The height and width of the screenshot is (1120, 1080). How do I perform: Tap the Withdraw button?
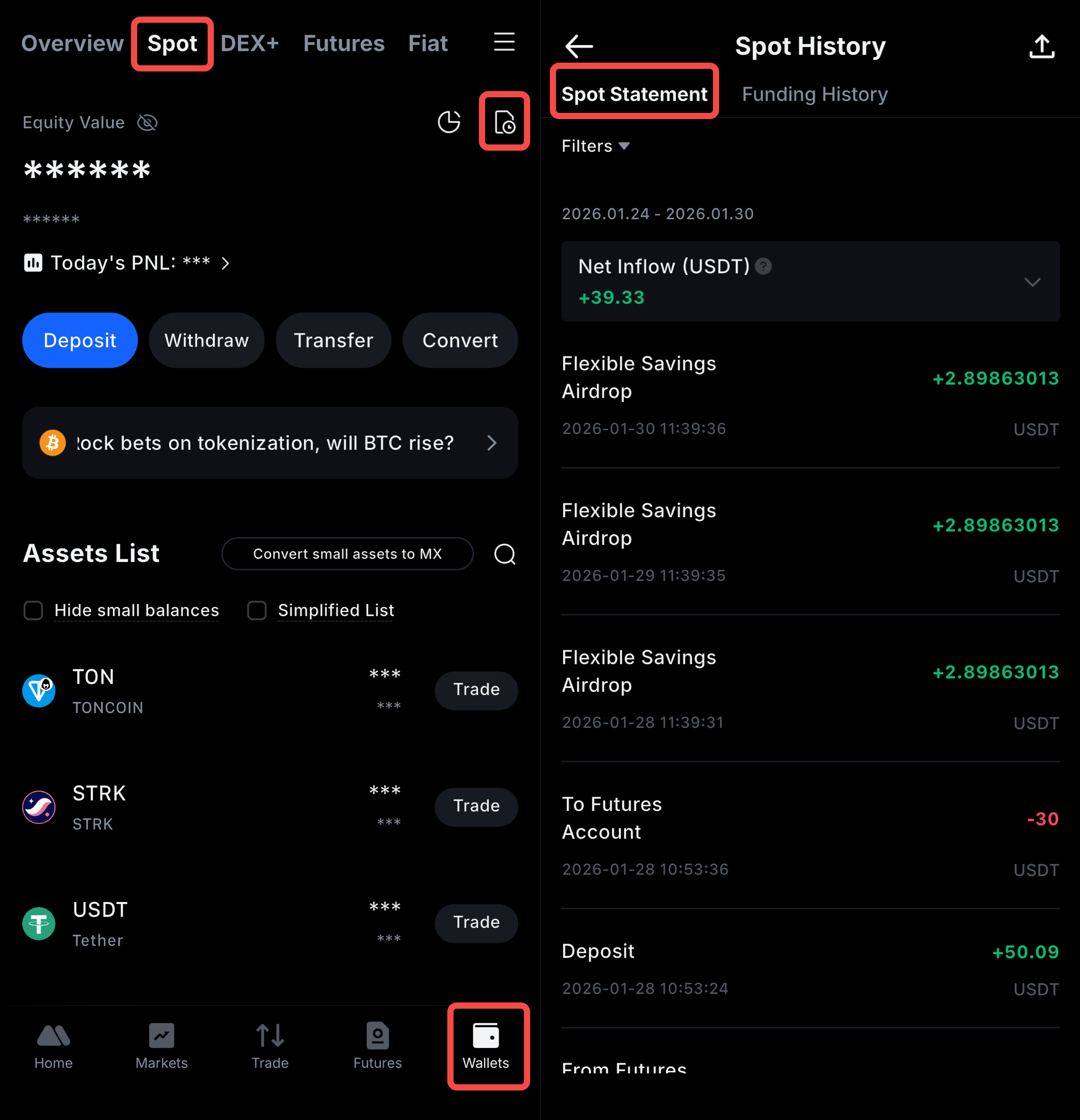(x=206, y=340)
